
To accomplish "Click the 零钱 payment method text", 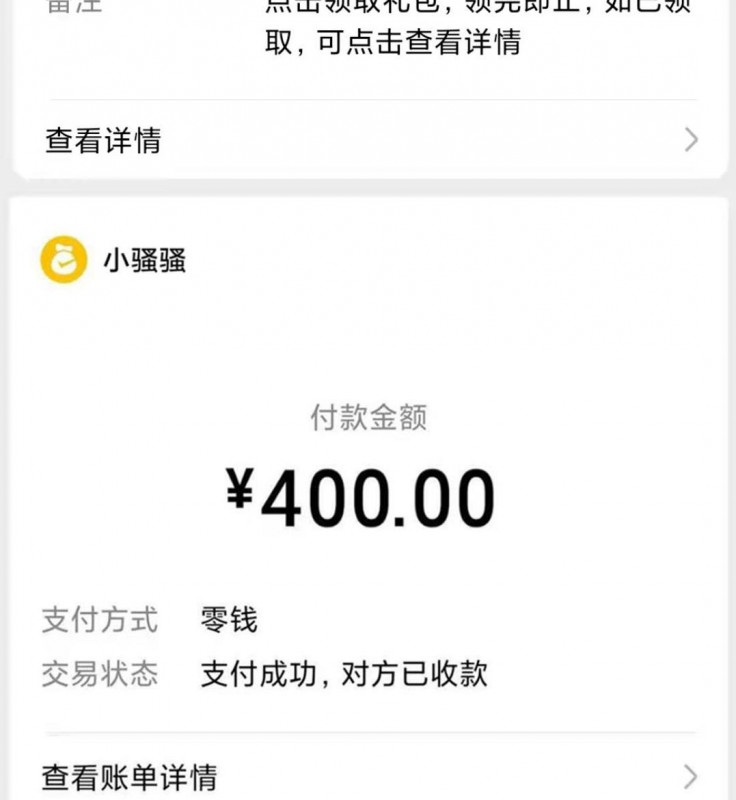I will 229,620.
